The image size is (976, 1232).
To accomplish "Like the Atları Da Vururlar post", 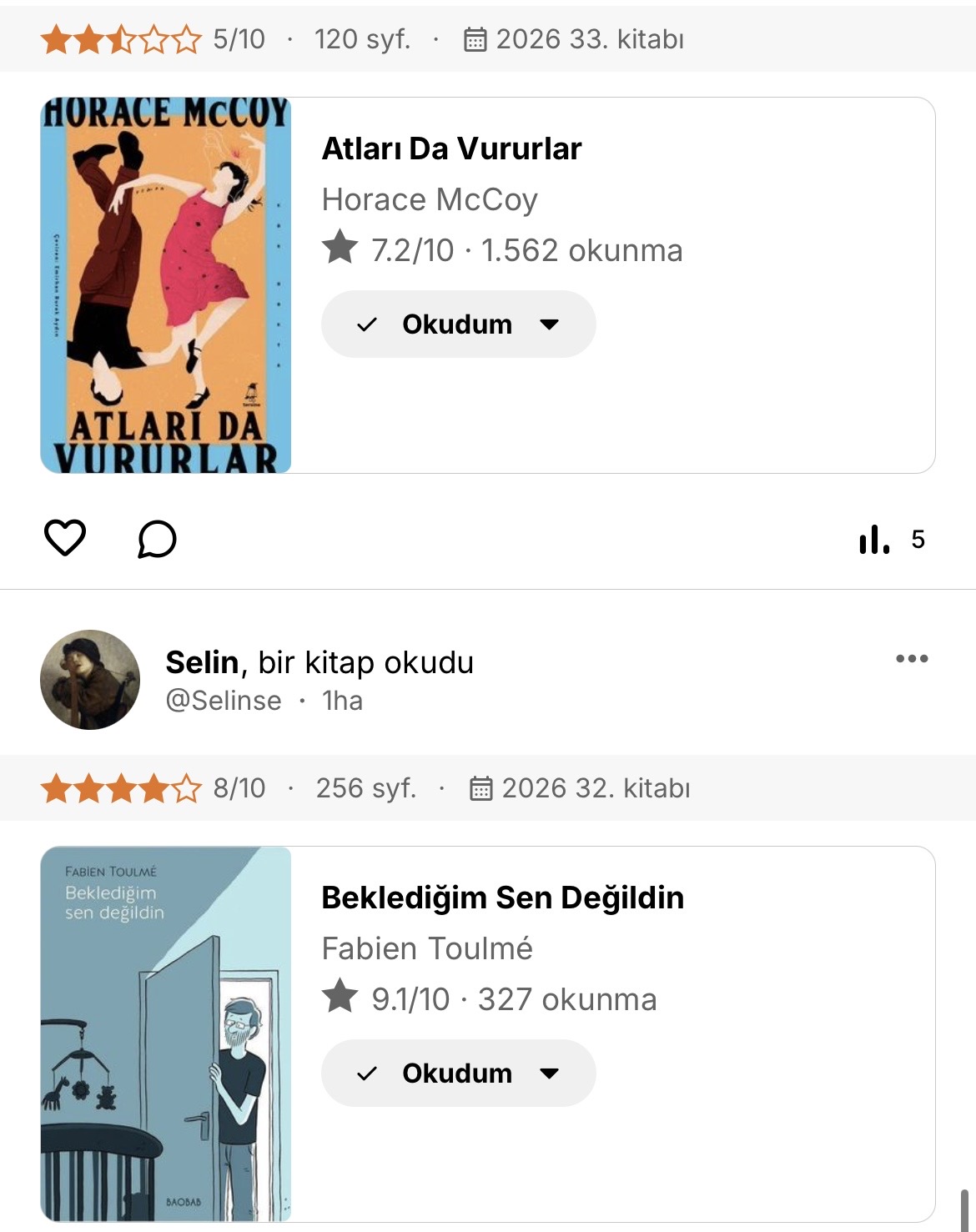I will (65, 538).
